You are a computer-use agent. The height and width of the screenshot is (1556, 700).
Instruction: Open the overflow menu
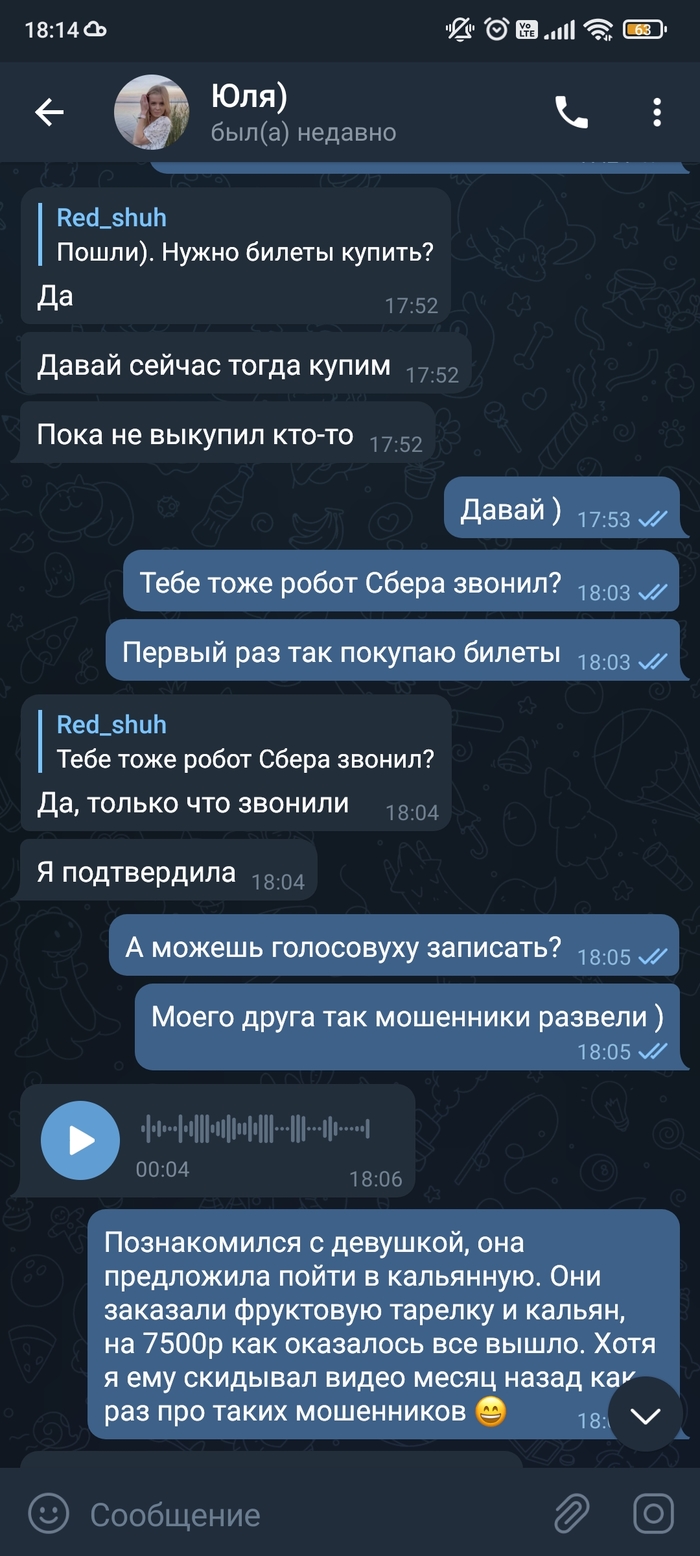(657, 113)
